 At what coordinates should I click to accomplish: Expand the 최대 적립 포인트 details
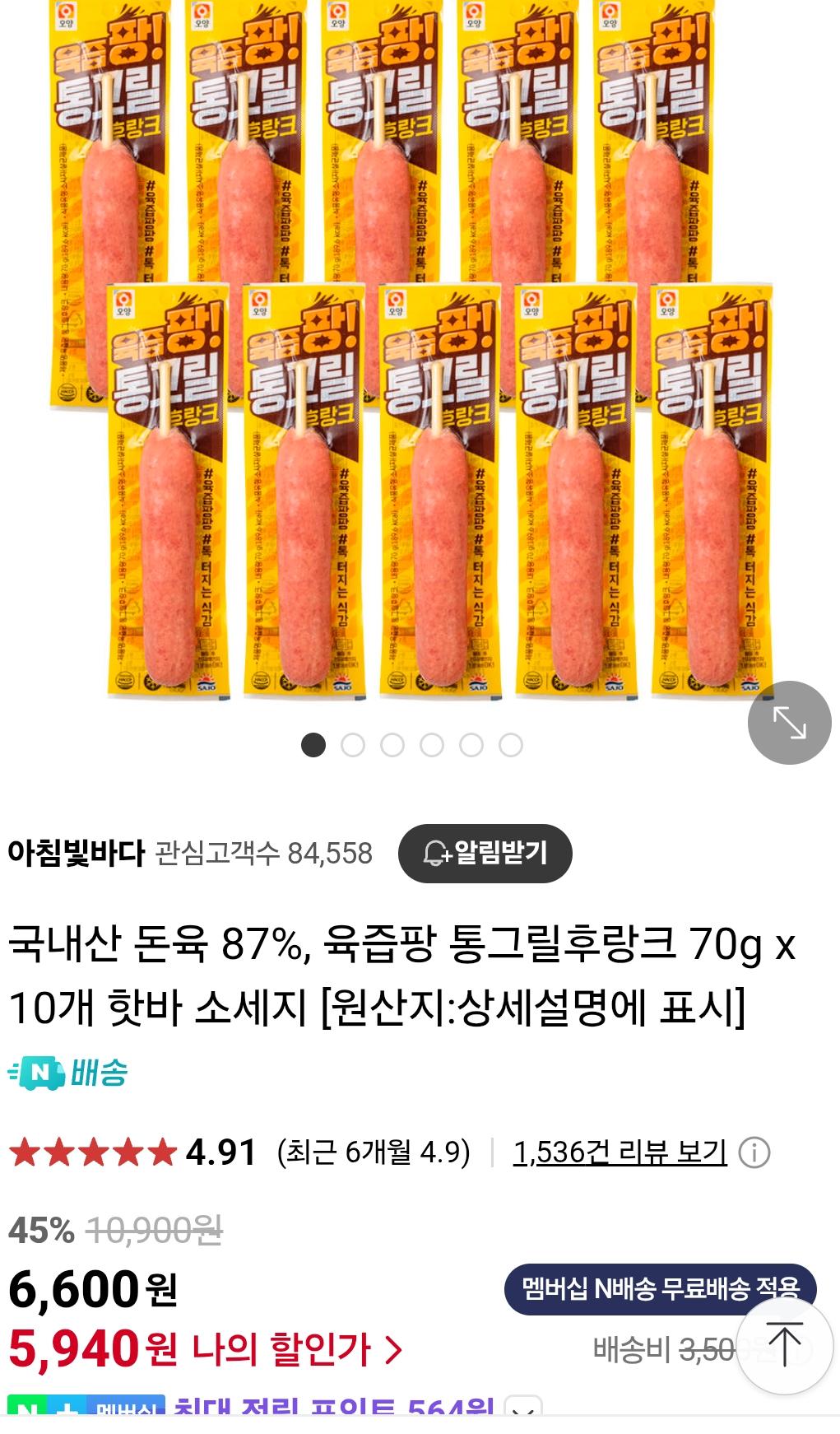pyautogui.click(x=523, y=1411)
